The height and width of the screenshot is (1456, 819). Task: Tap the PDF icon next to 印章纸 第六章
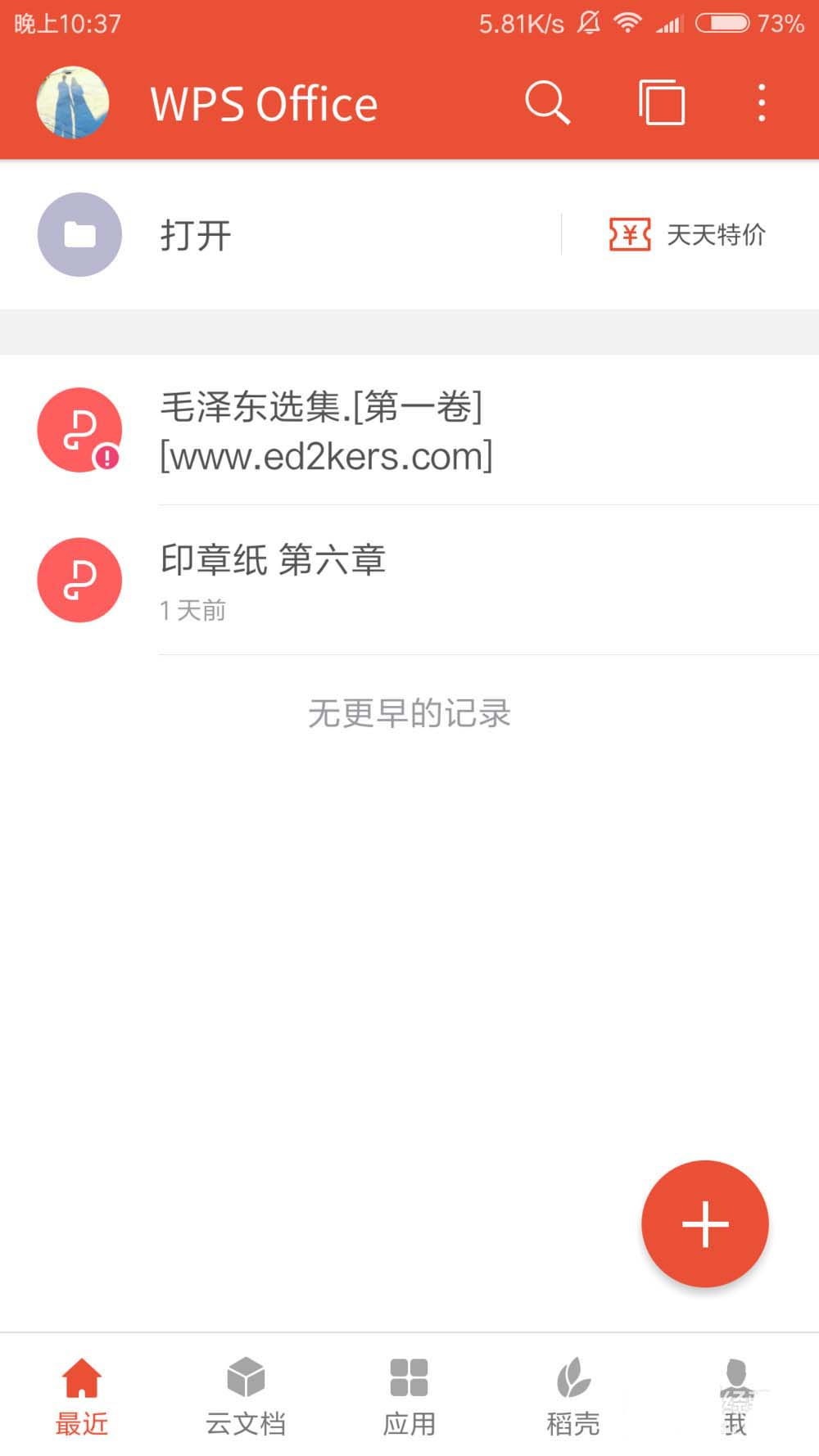(78, 580)
